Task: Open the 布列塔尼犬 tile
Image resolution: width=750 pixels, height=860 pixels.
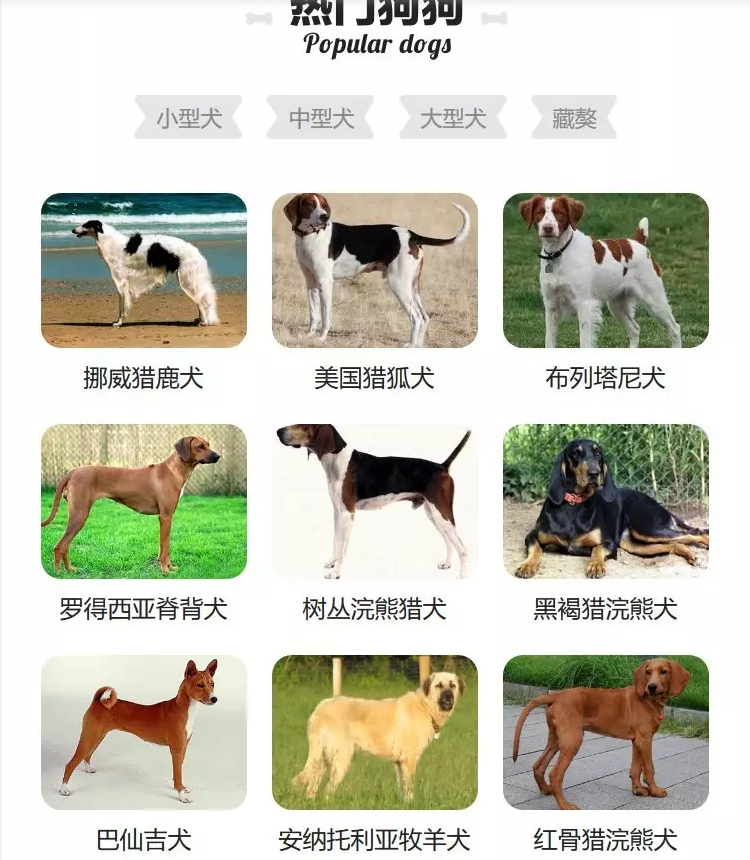Action: tap(606, 271)
